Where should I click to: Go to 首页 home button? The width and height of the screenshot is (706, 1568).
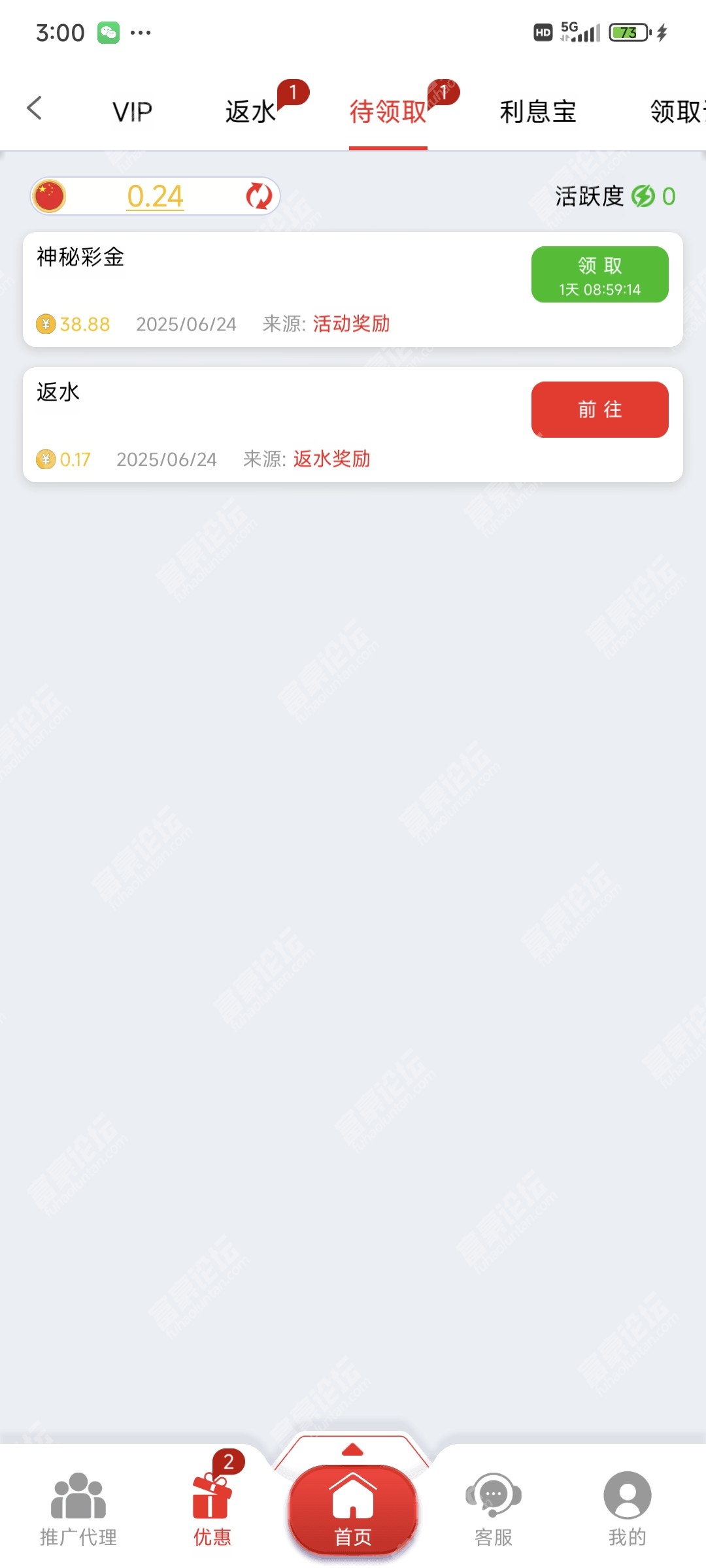pos(353,1509)
